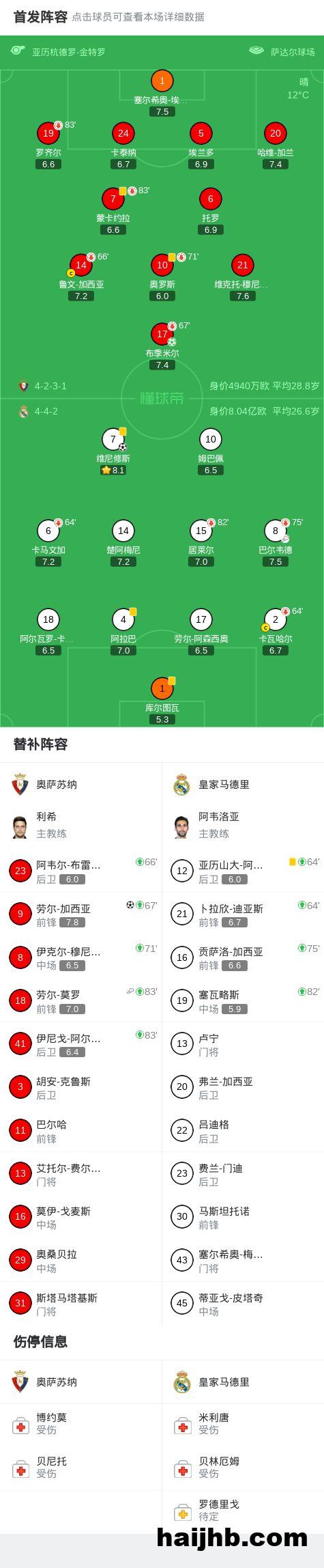Open captain 鲁文-加西亚 number 14 details
The height and width of the screenshot is (1568, 324).
pyautogui.click(x=81, y=277)
